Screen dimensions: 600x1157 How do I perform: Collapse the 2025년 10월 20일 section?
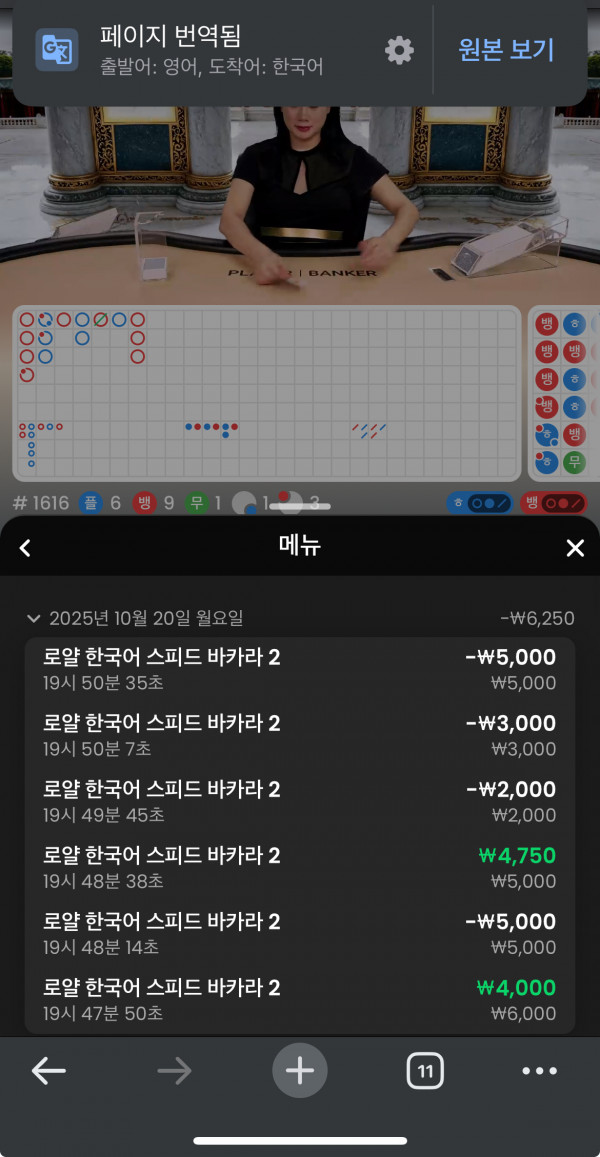click(34, 619)
